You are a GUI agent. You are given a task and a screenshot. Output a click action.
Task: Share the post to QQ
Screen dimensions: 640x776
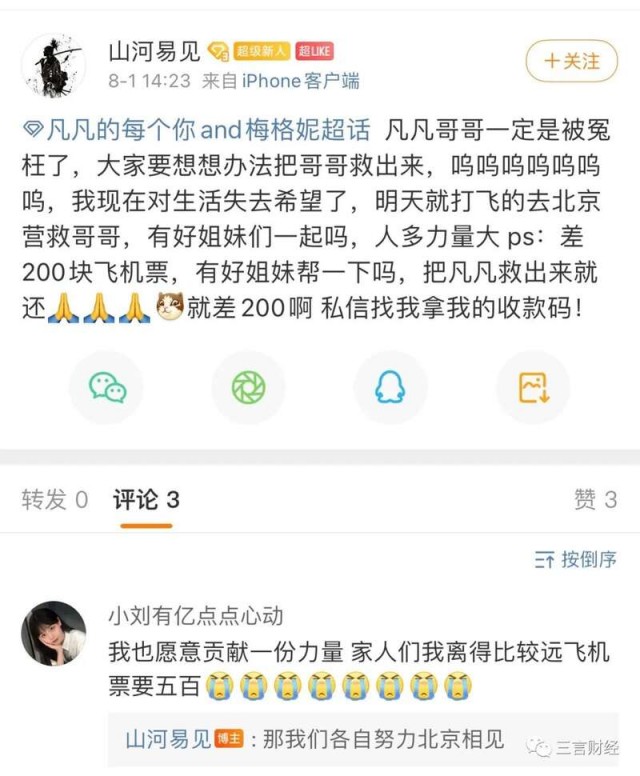(x=390, y=387)
